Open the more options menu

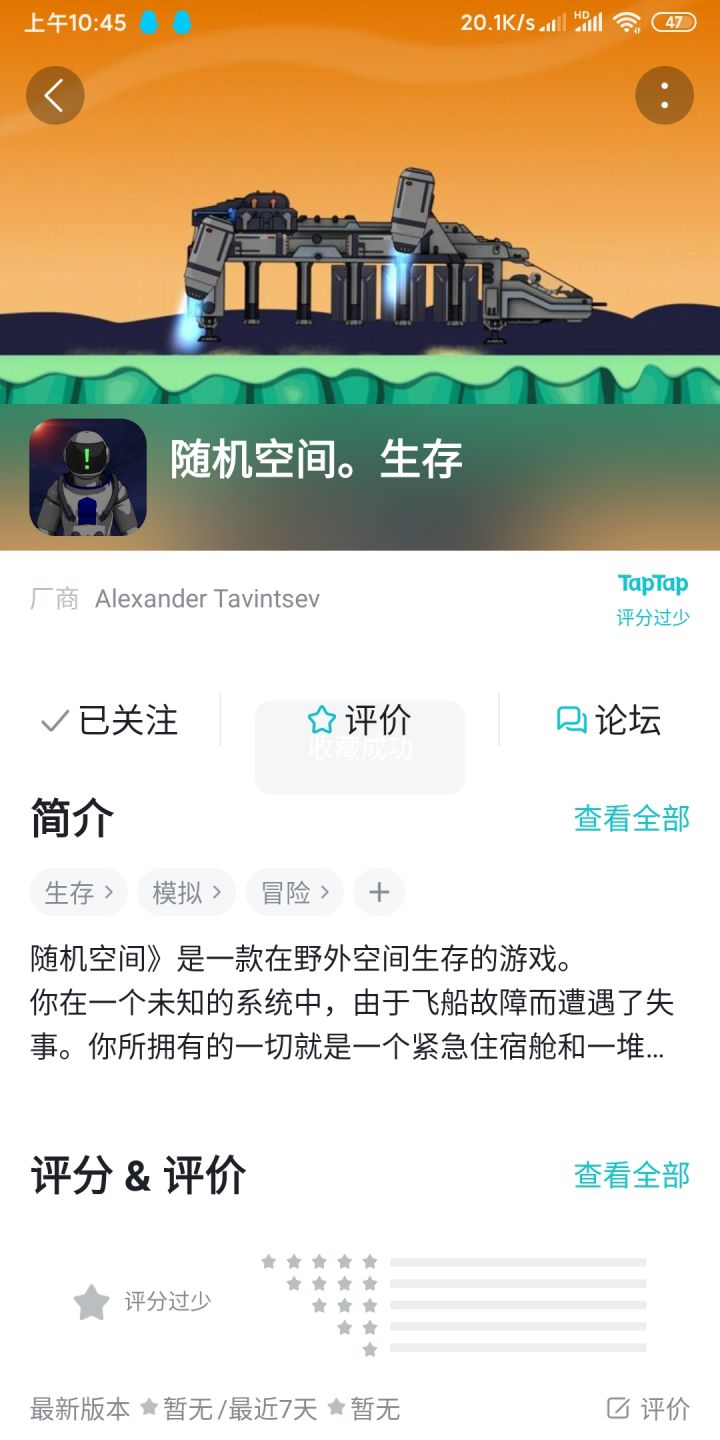665,94
